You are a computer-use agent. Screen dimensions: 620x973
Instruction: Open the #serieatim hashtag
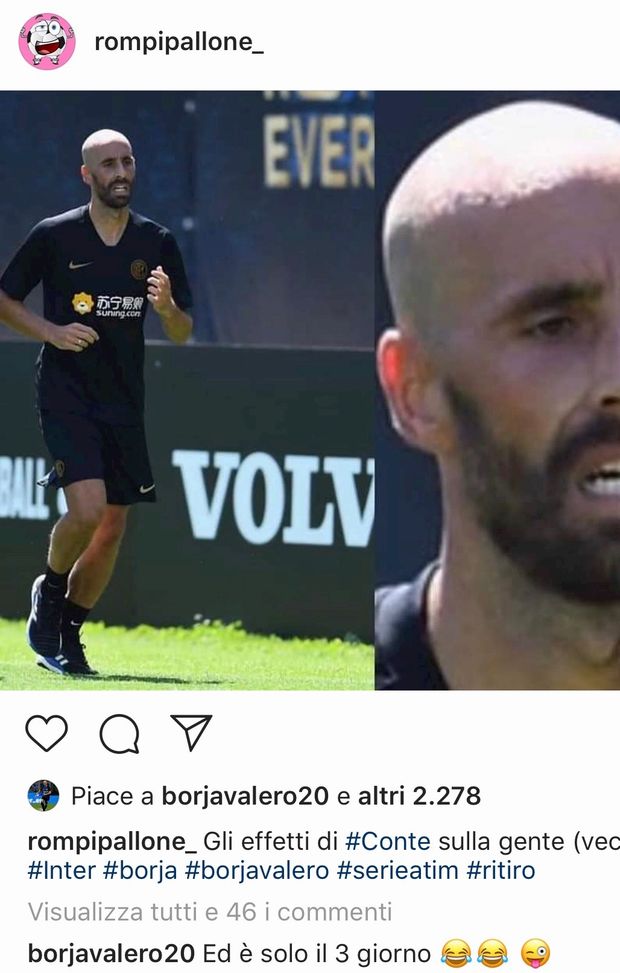(x=397, y=870)
